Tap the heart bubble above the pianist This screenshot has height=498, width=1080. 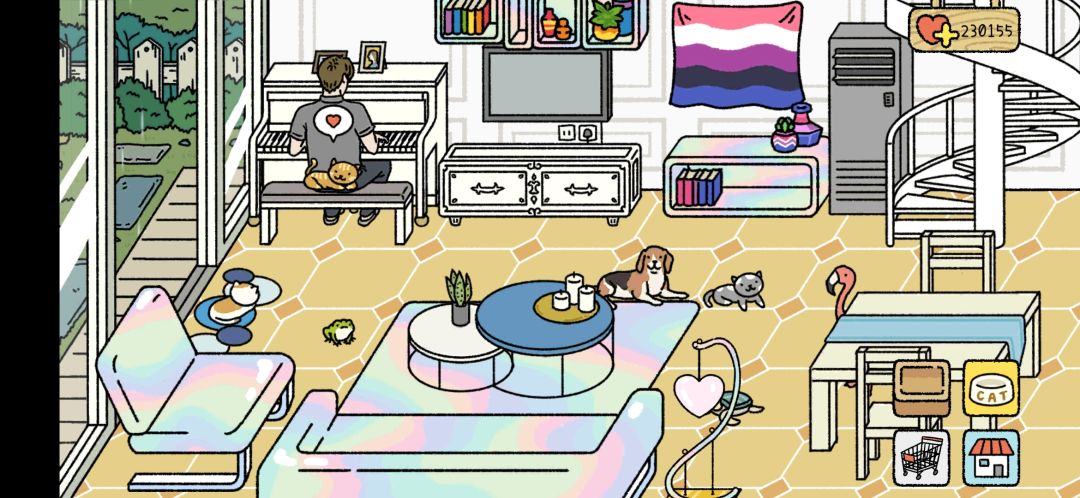tap(333, 123)
